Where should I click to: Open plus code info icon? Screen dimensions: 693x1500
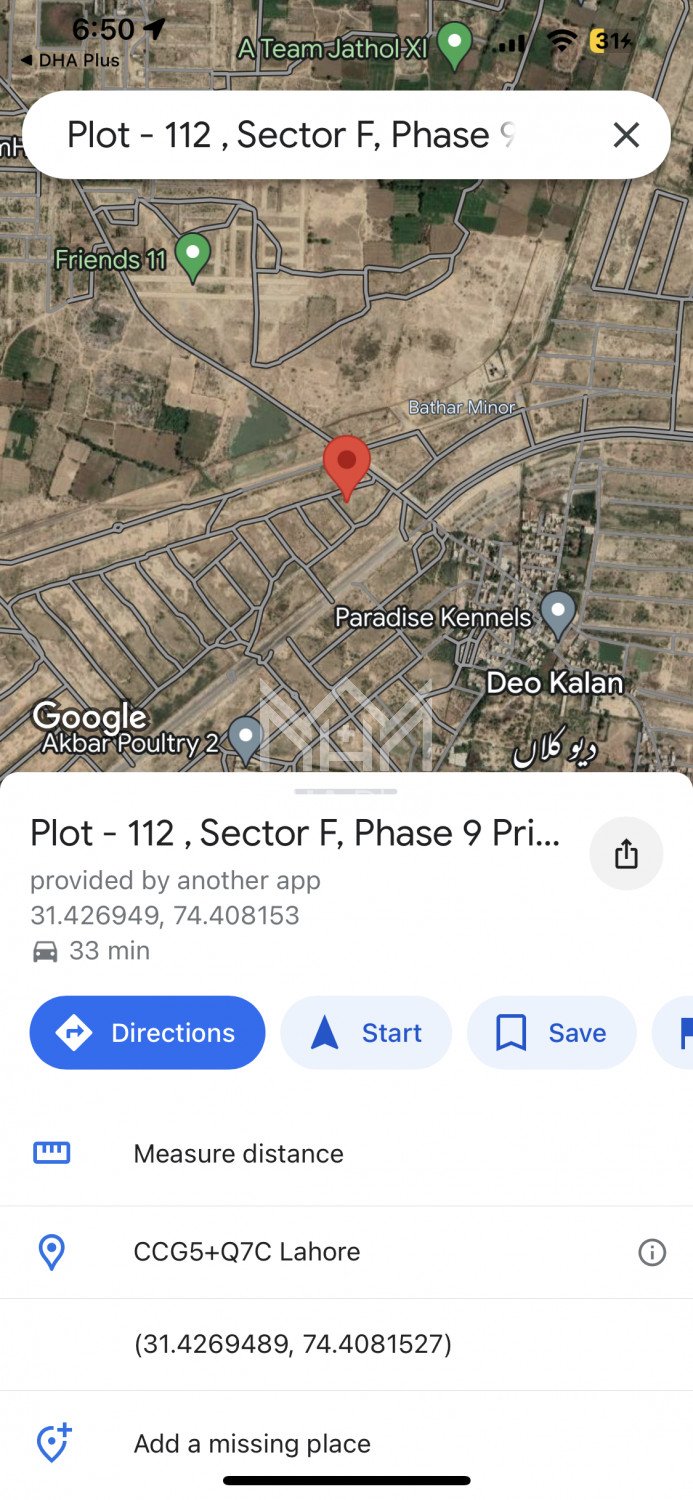(x=652, y=1252)
